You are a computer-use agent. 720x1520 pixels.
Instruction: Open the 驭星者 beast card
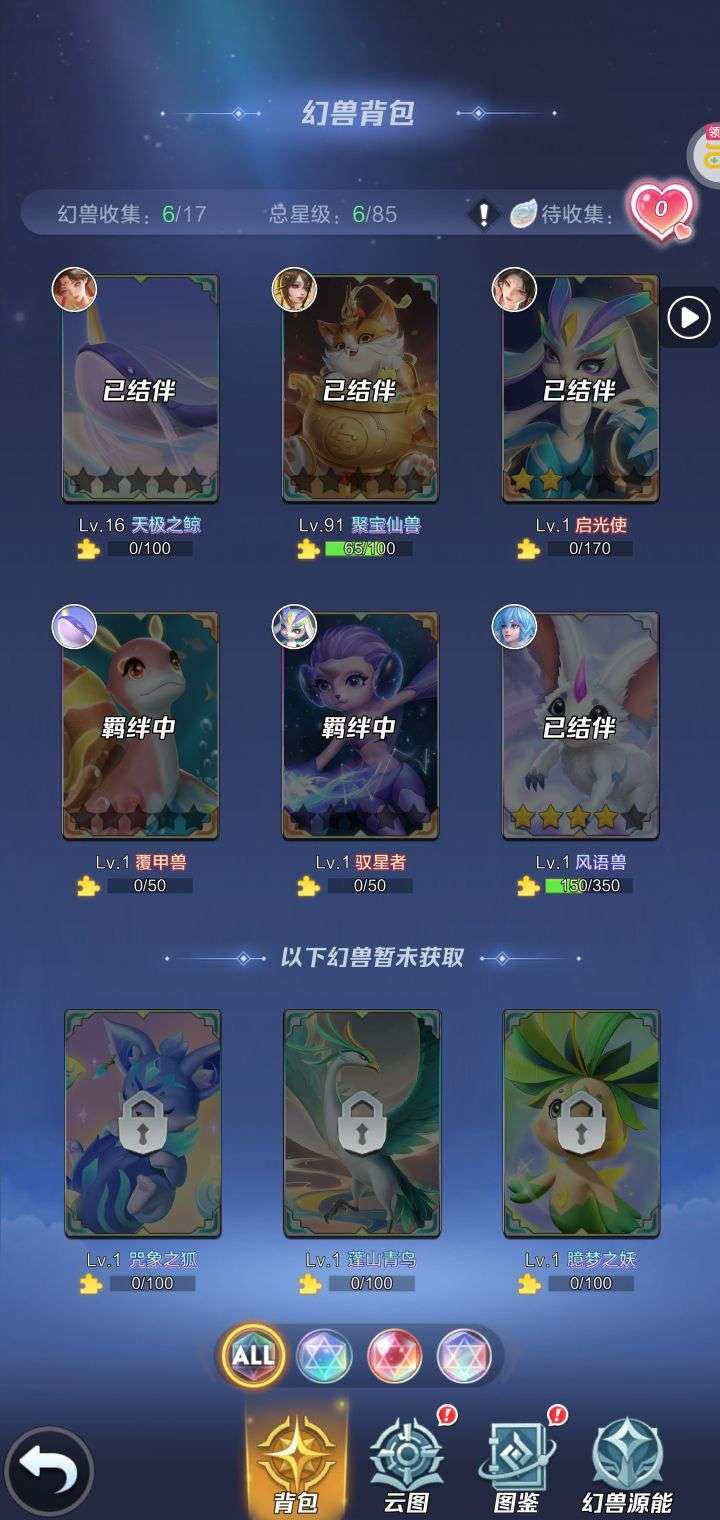[360, 726]
